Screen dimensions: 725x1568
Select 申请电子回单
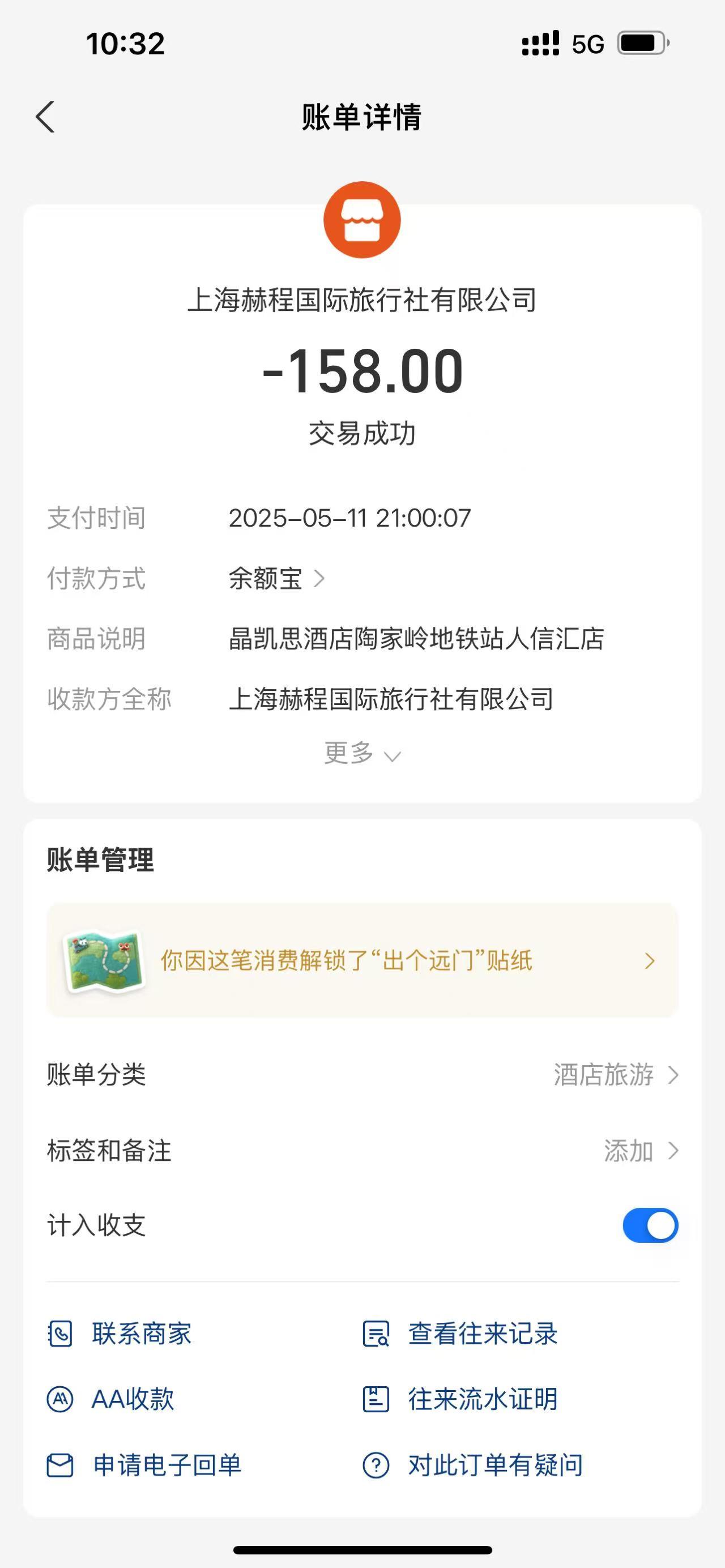(x=145, y=1465)
